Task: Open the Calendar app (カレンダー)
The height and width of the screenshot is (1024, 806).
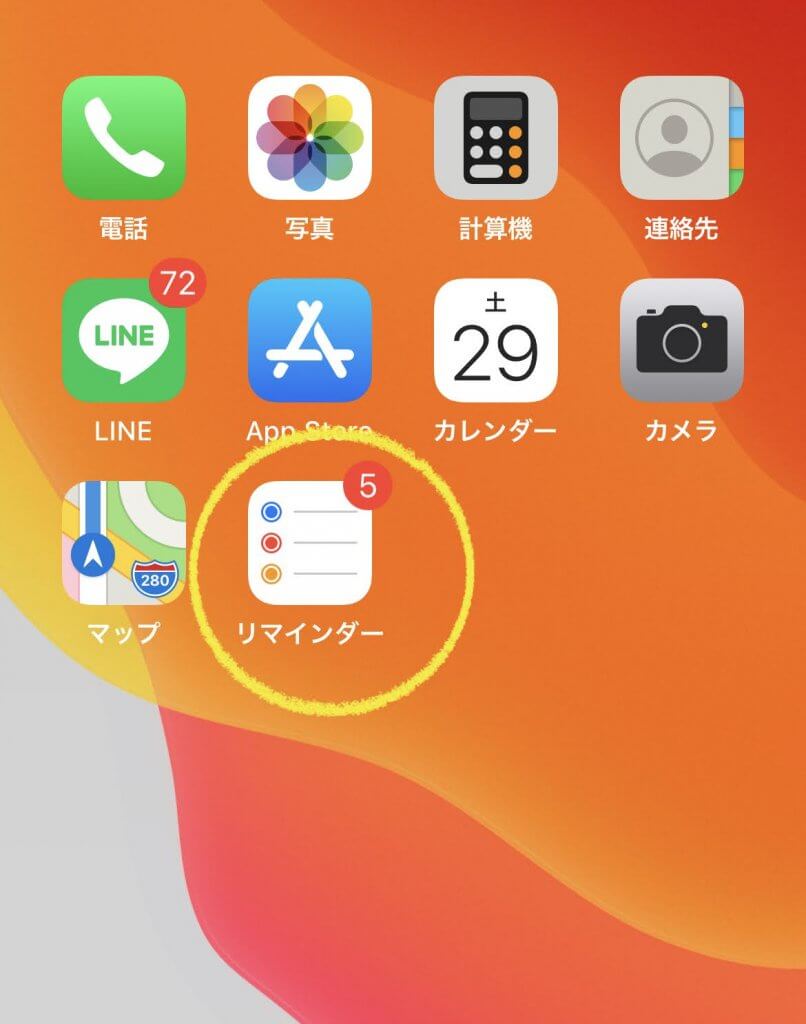Action: tap(496, 340)
